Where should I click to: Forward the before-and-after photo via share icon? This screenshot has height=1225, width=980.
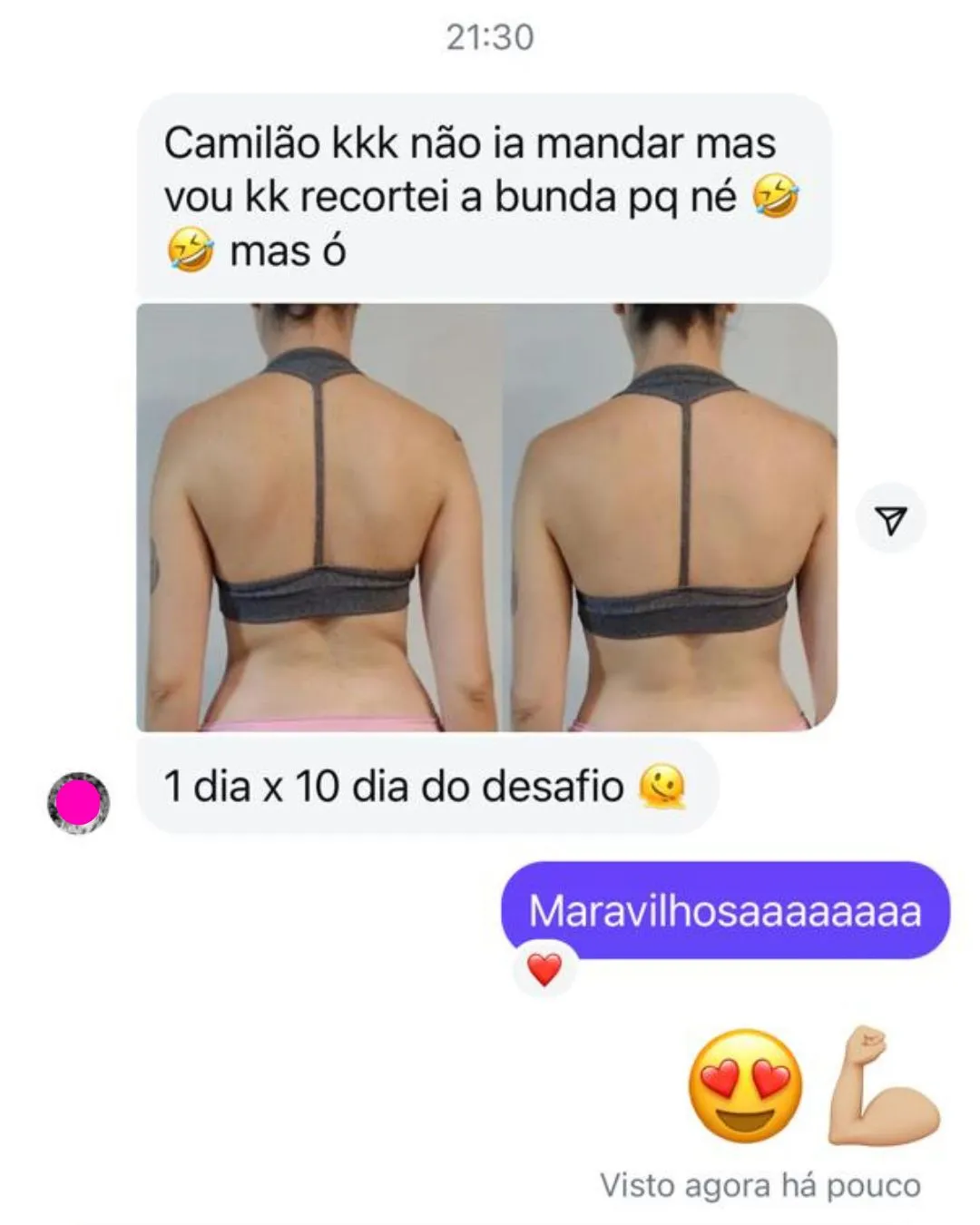coord(892,520)
